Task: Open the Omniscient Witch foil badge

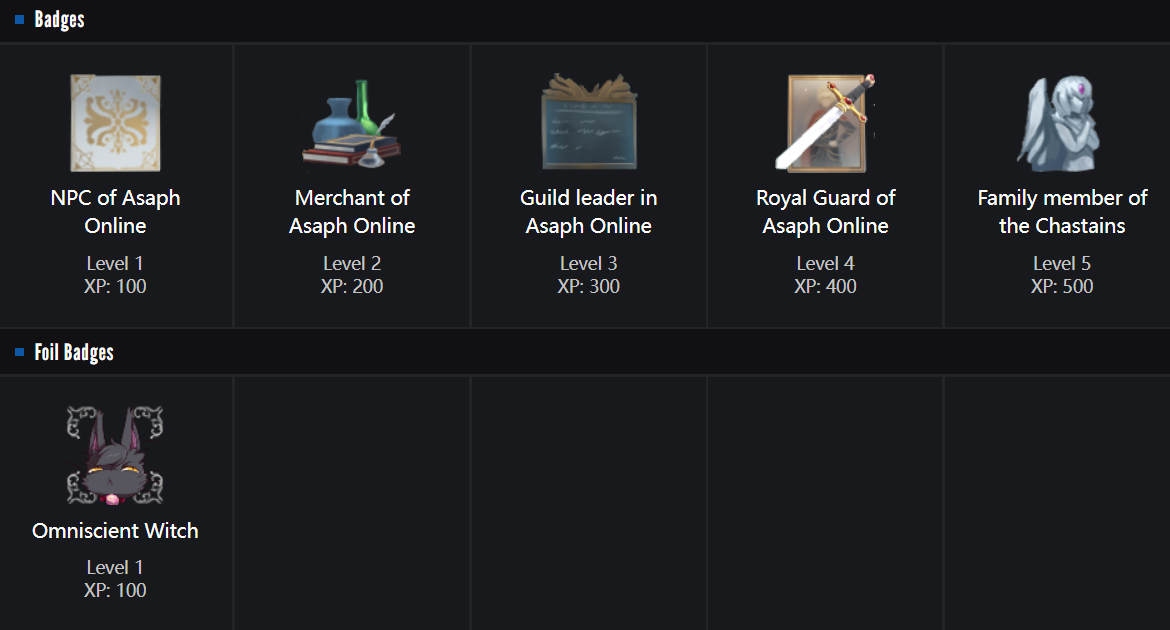Action: point(115,456)
